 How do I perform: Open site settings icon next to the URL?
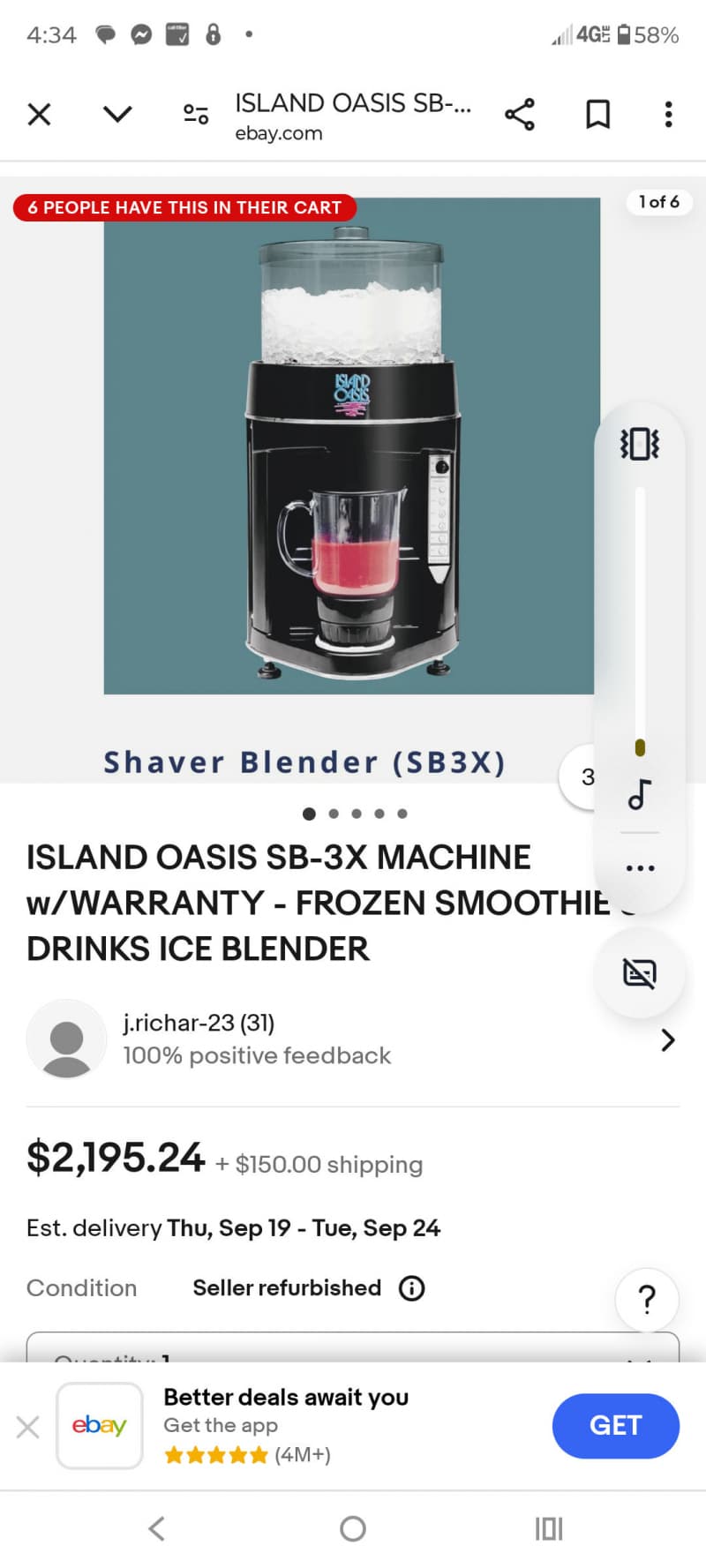click(196, 114)
